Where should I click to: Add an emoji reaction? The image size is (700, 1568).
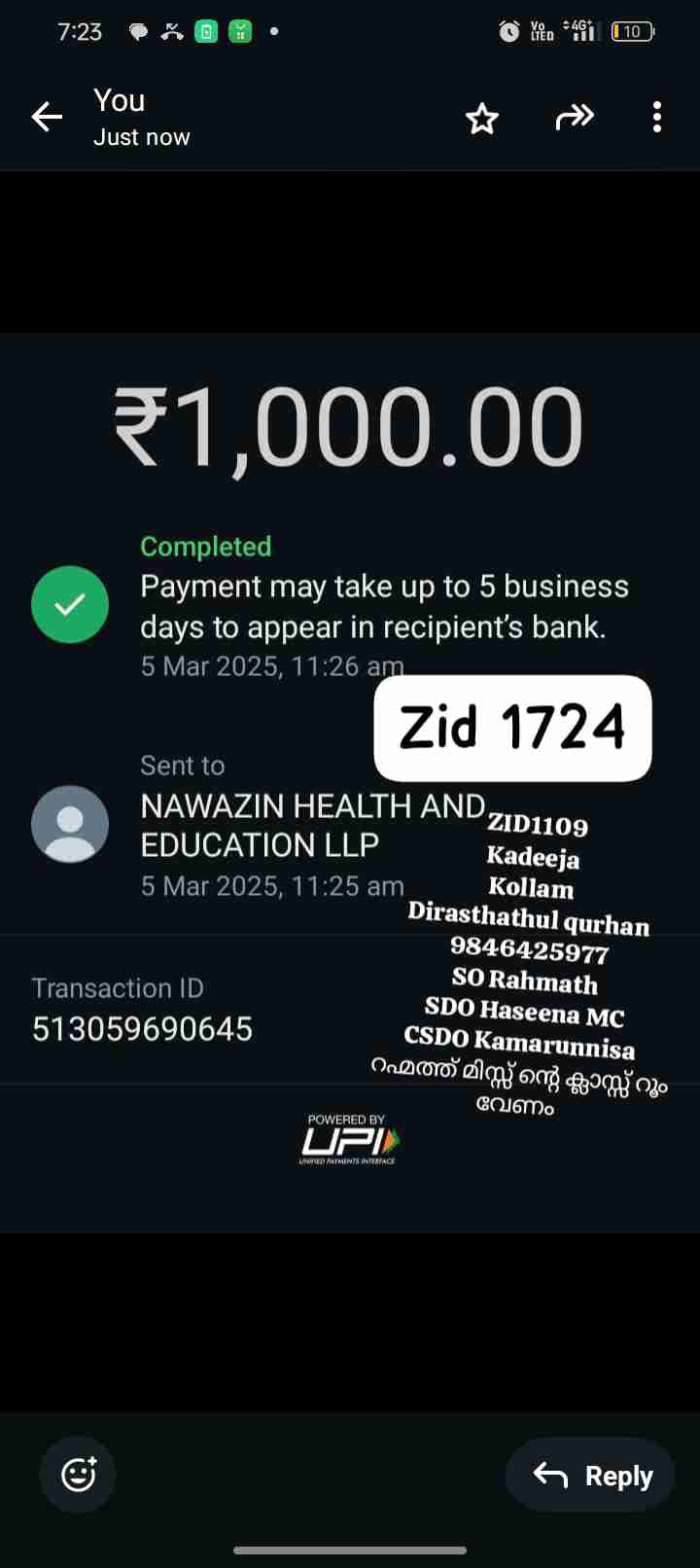[78, 1475]
